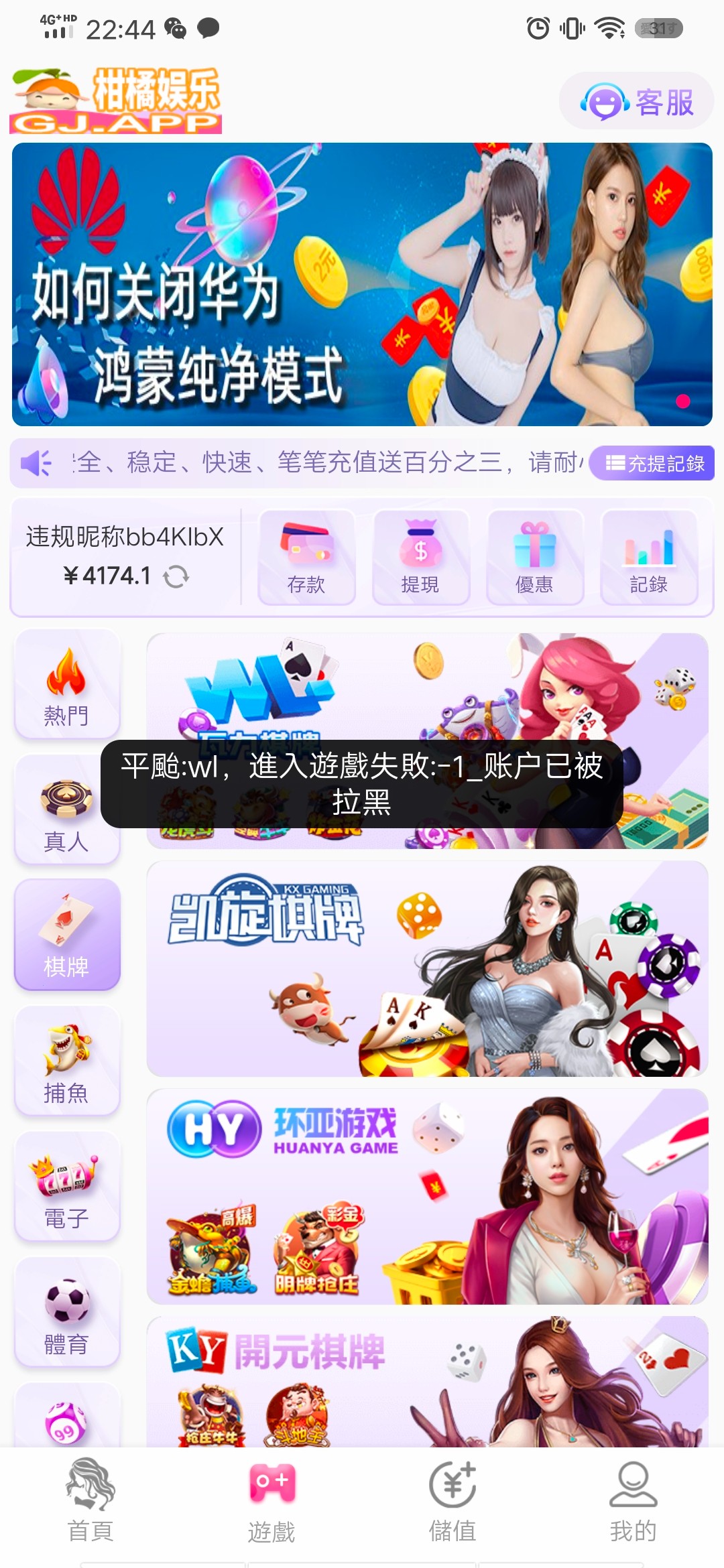Select the 體育 sports category

[x=66, y=1313]
